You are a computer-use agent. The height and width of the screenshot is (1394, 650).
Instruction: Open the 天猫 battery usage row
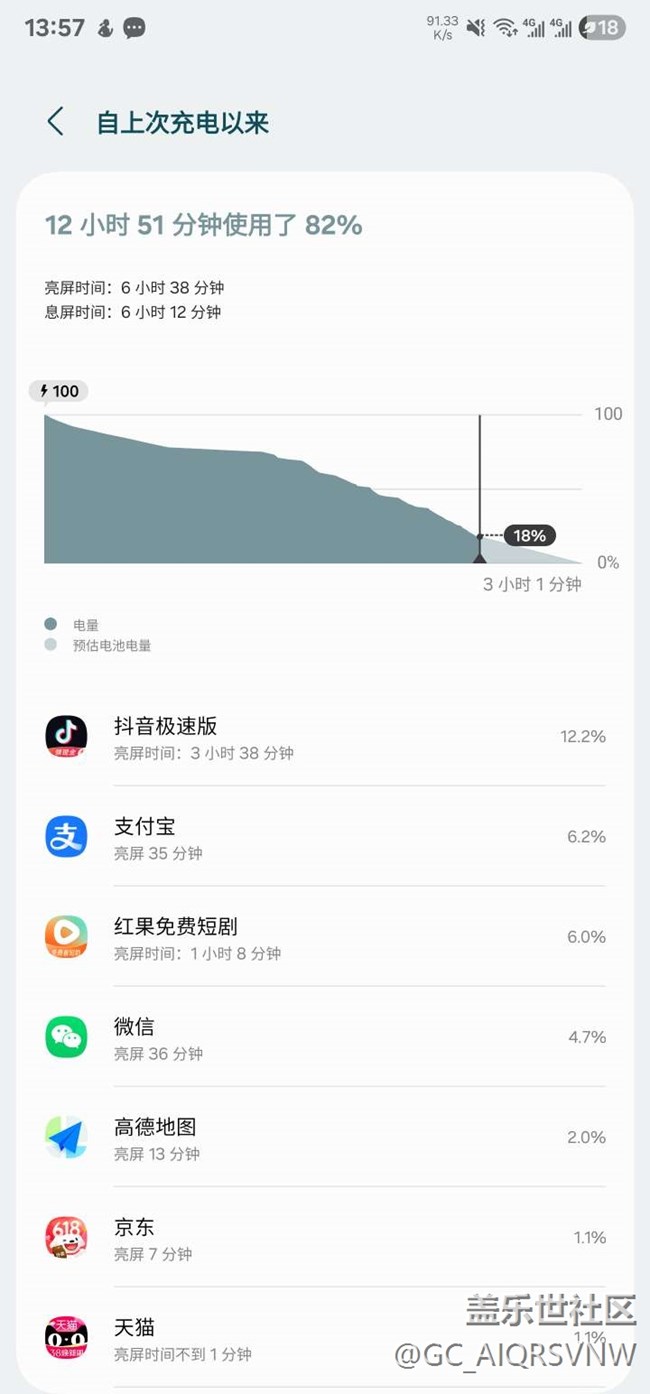tap(325, 1338)
